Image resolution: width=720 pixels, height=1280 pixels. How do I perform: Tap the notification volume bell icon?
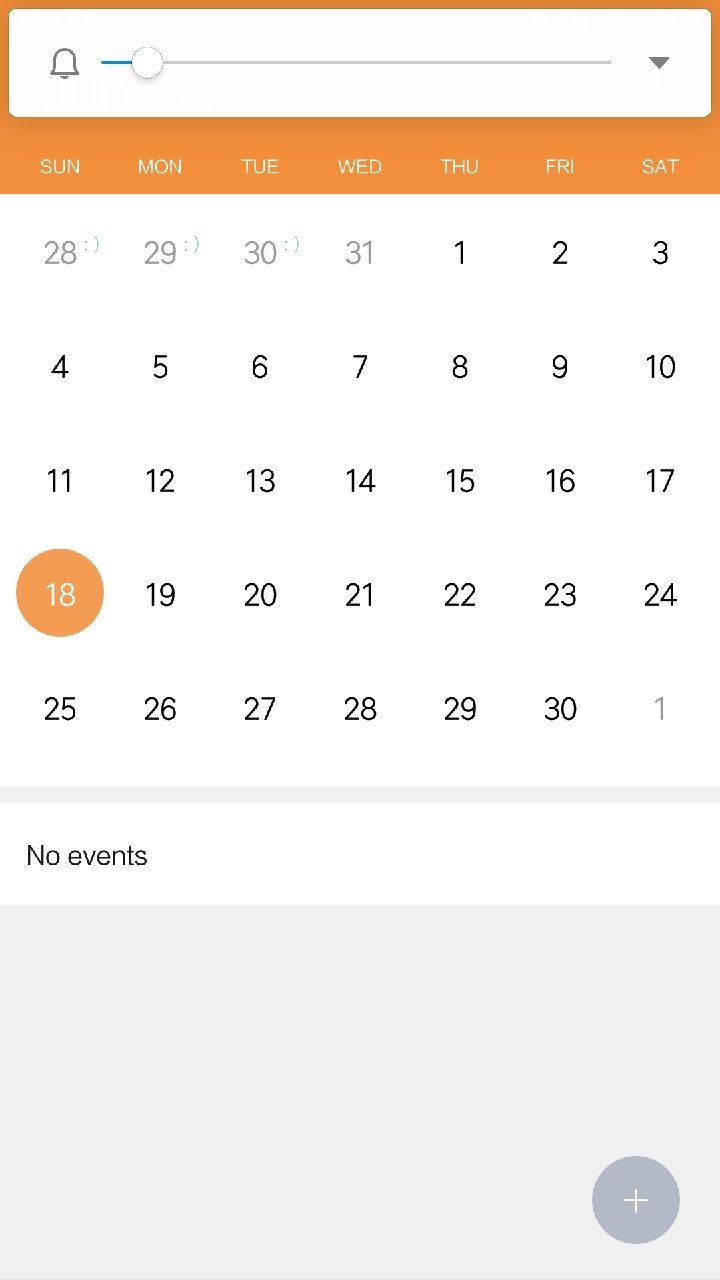click(x=65, y=63)
